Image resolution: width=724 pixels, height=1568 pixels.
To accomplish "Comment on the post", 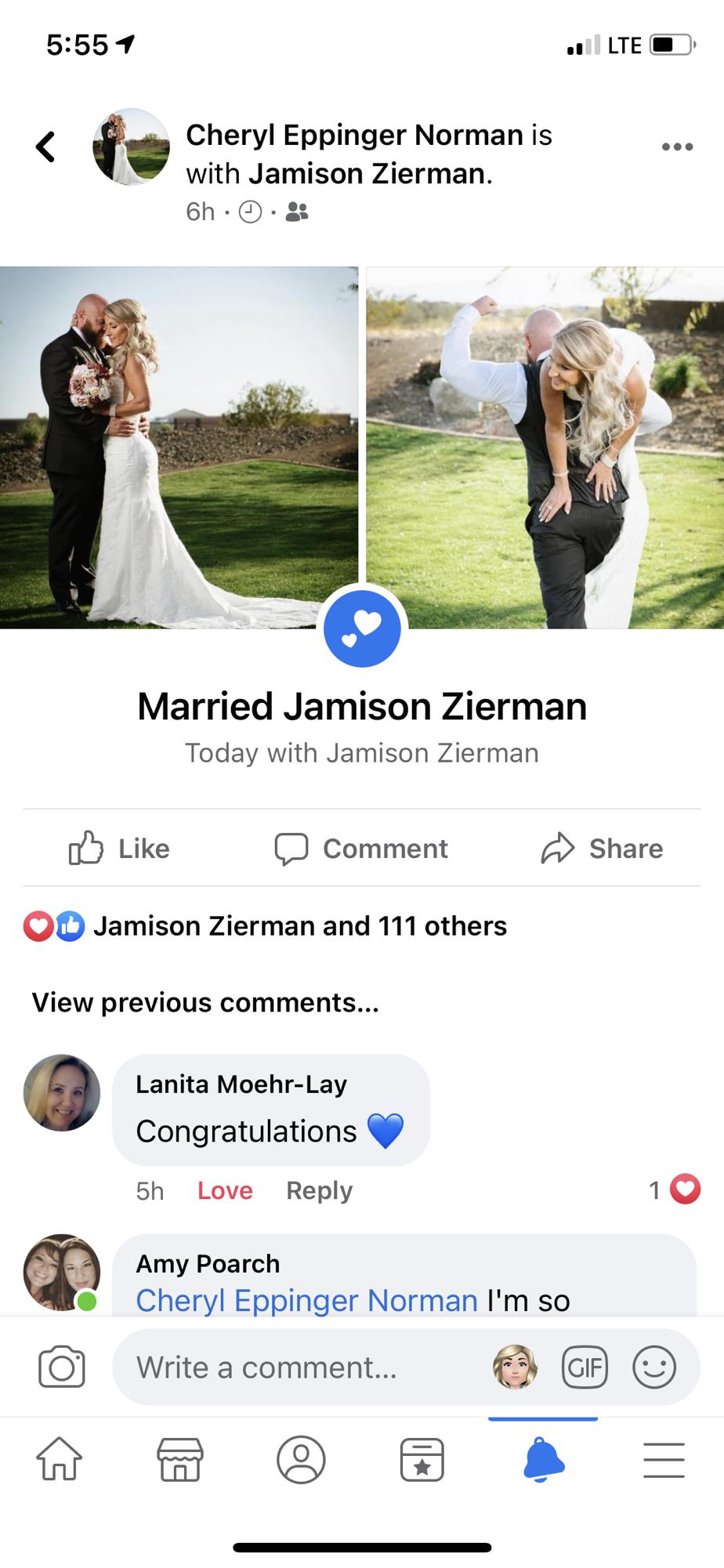I will (361, 849).
